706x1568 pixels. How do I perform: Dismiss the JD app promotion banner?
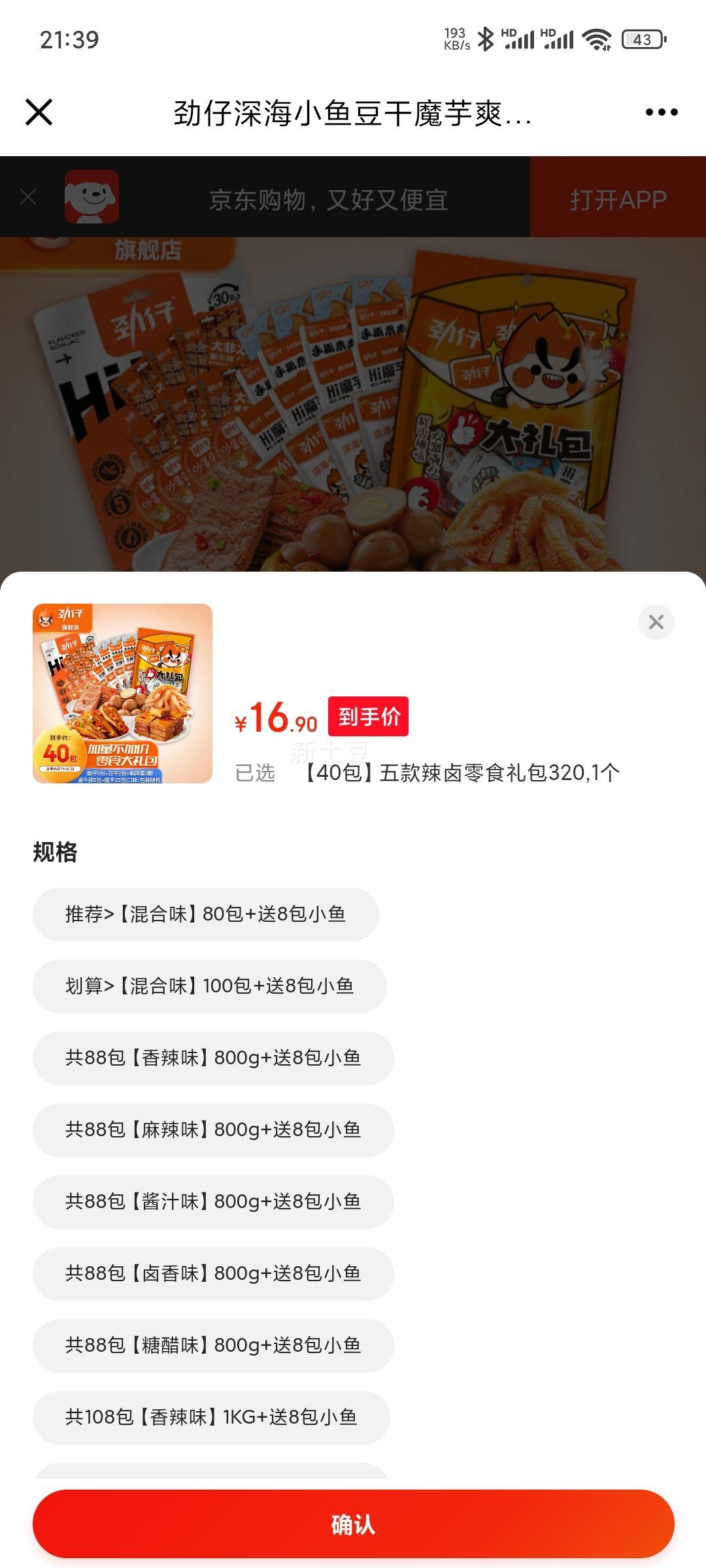[x=27, y=197]
